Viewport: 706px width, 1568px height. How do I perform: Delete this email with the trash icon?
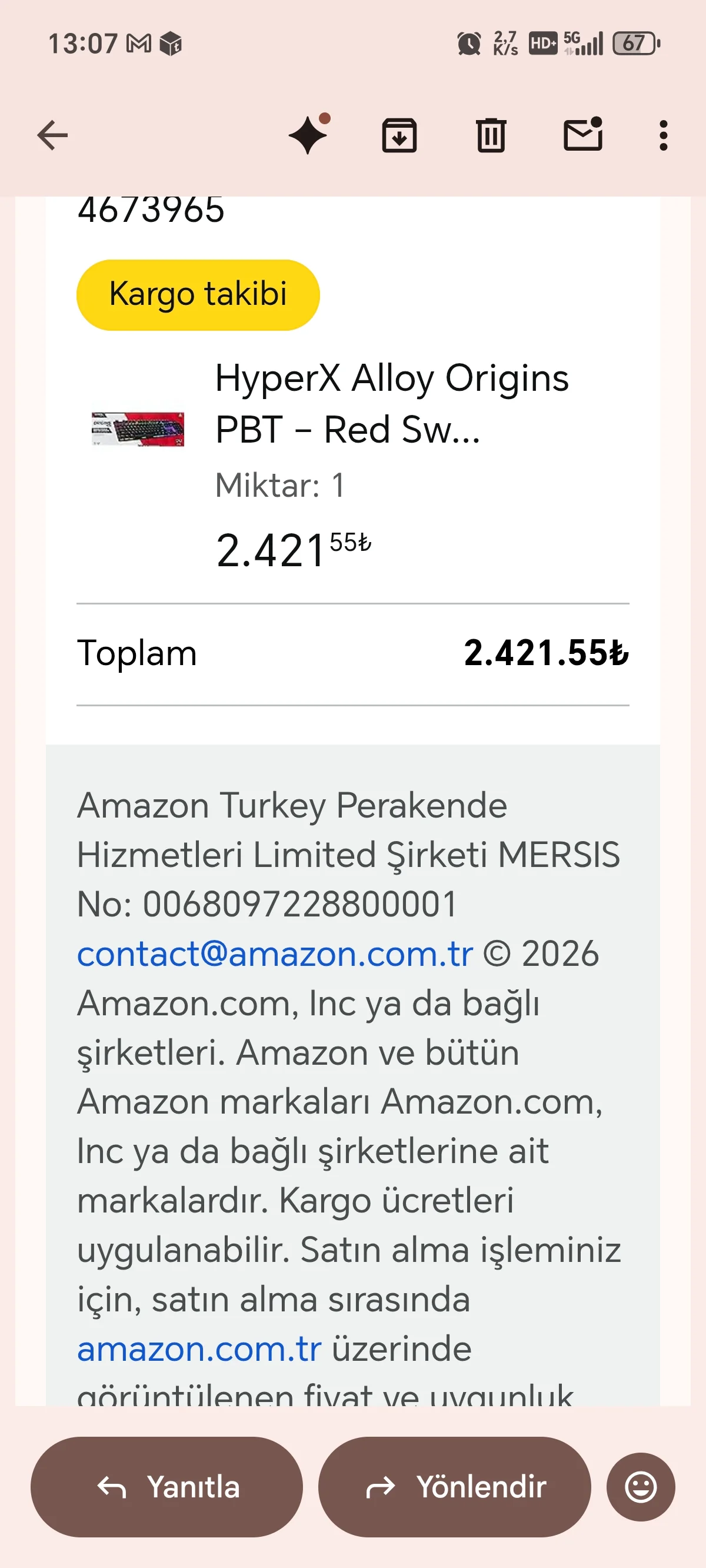(491, 135)
